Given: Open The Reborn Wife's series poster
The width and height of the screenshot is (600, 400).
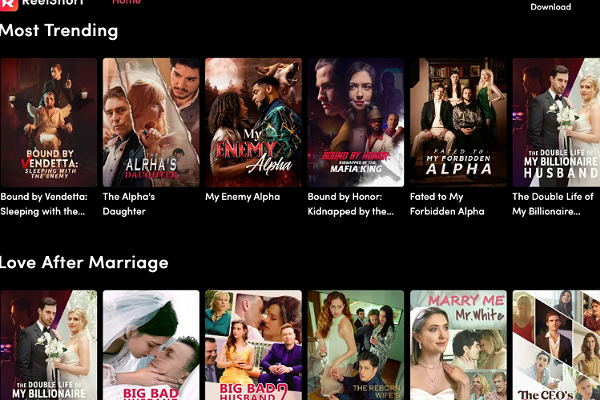Looking at the screenshot, I should coord(355,345).
